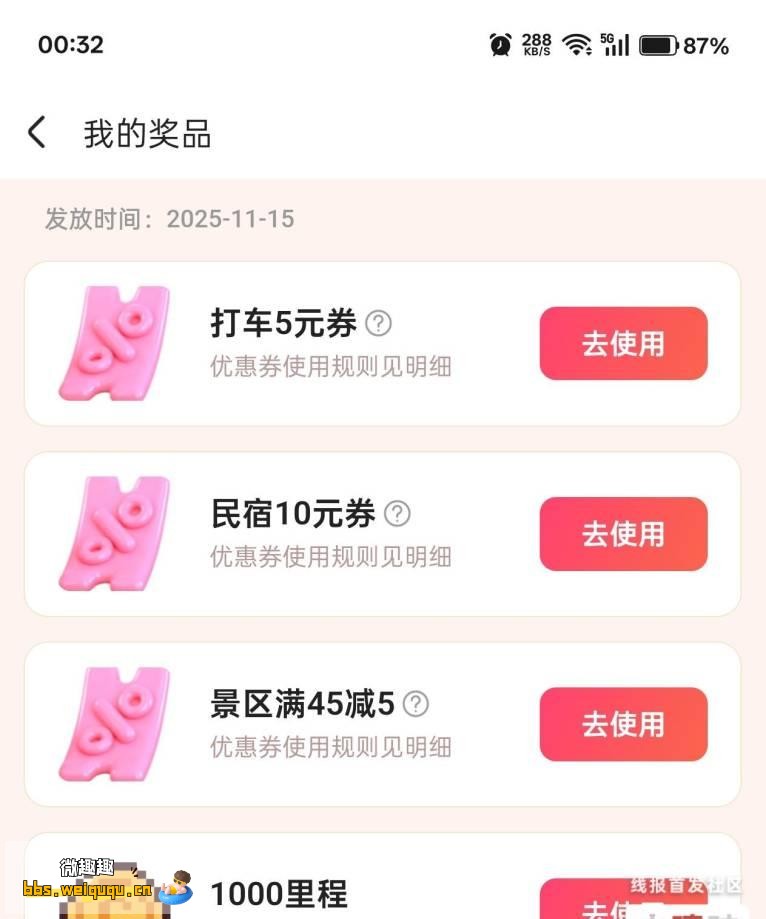Tap 去使用 for the 民宿10元券 coupon
766x919 pixels.
pyautogui.click(x=622, y=533)
